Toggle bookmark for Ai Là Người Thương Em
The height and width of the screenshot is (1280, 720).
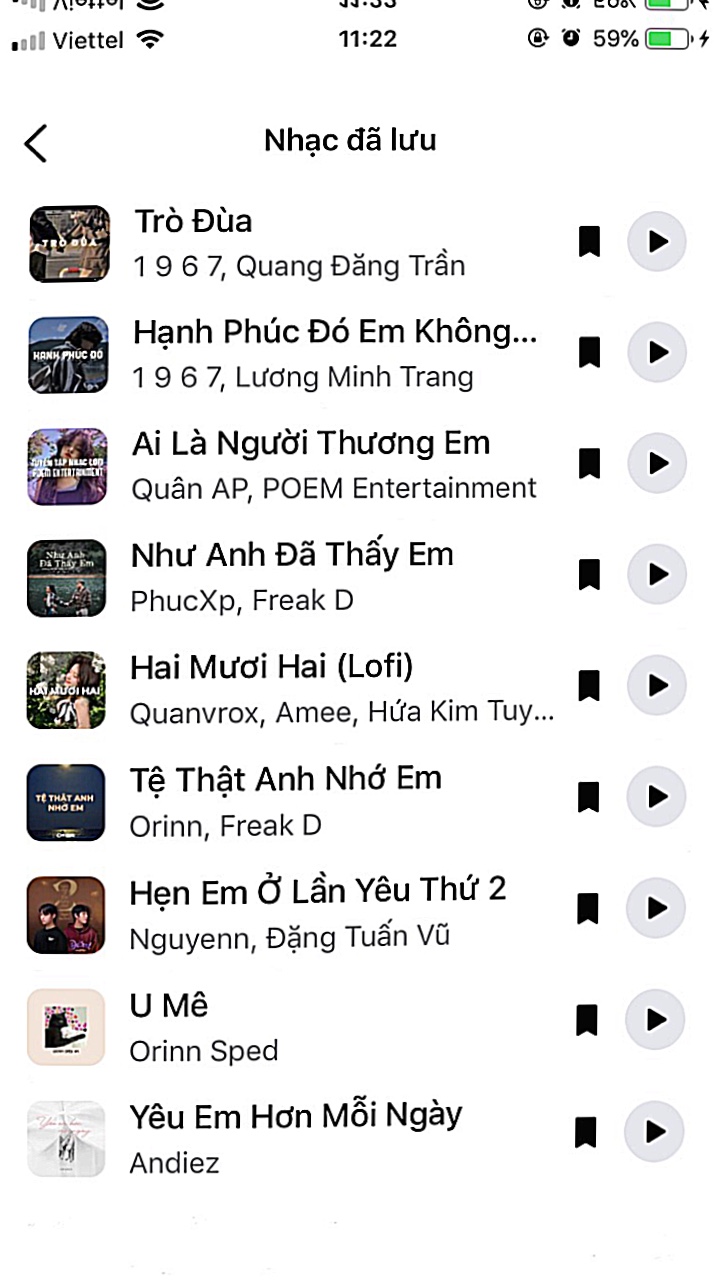point(589,463)
